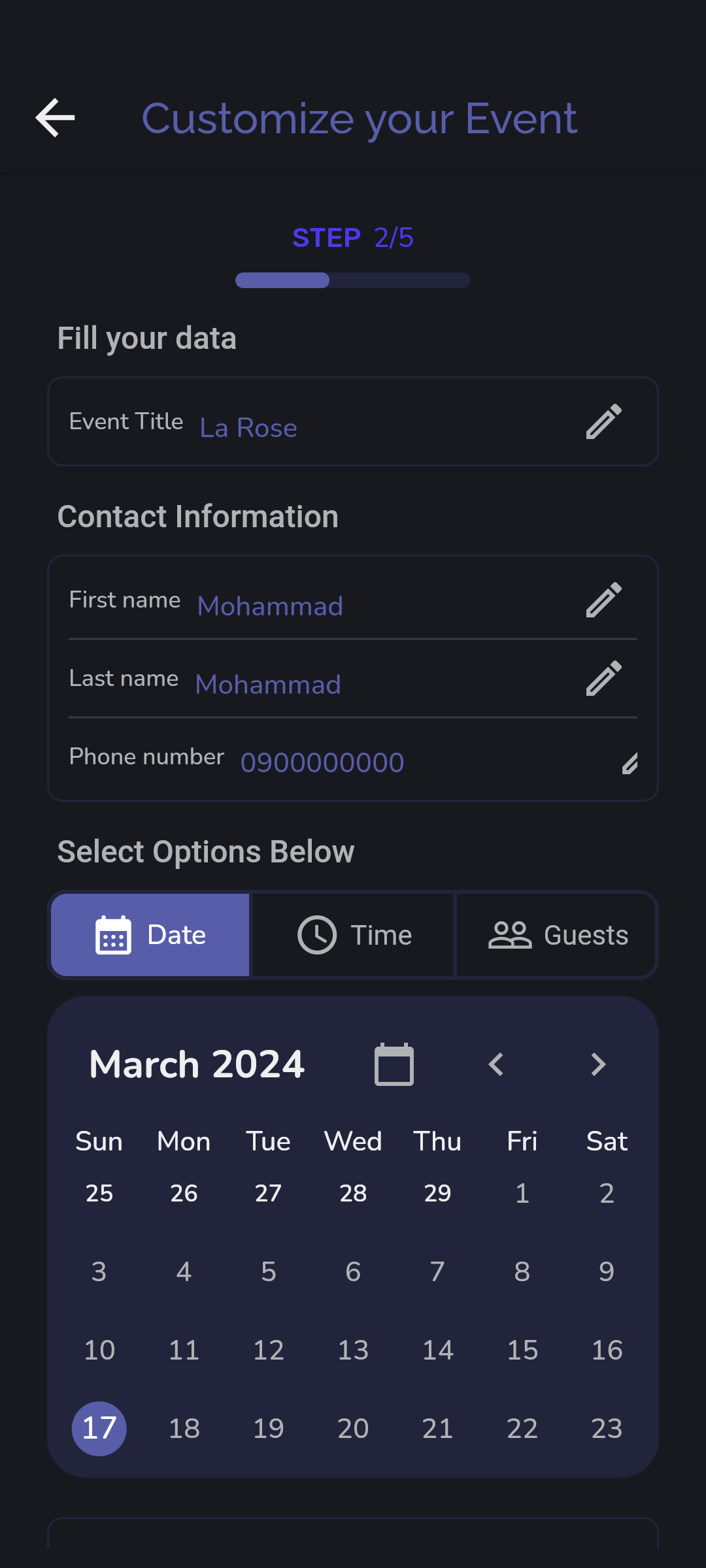Tap the Last name pencil icon

point(604,678)
